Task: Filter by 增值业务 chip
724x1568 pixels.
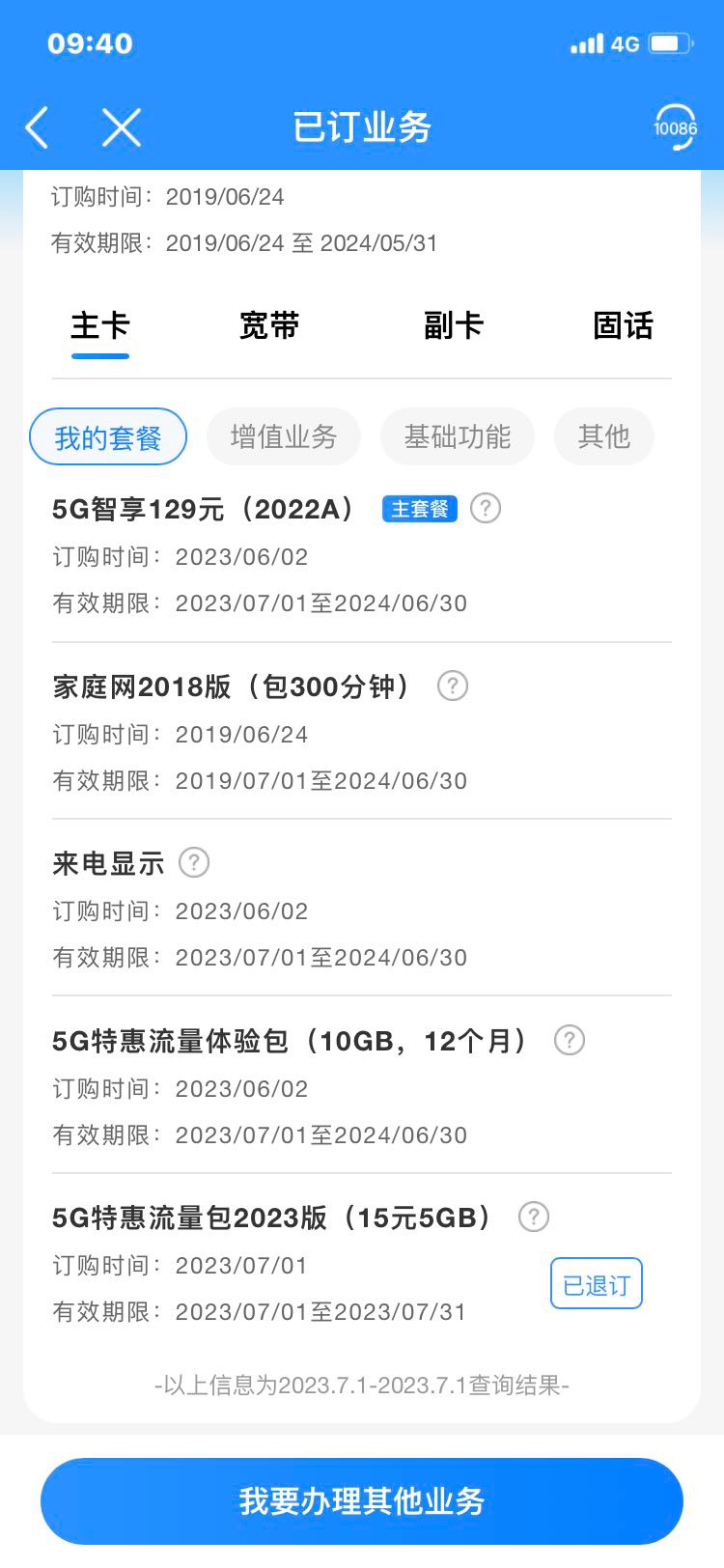Action: [x=284, y=436]
